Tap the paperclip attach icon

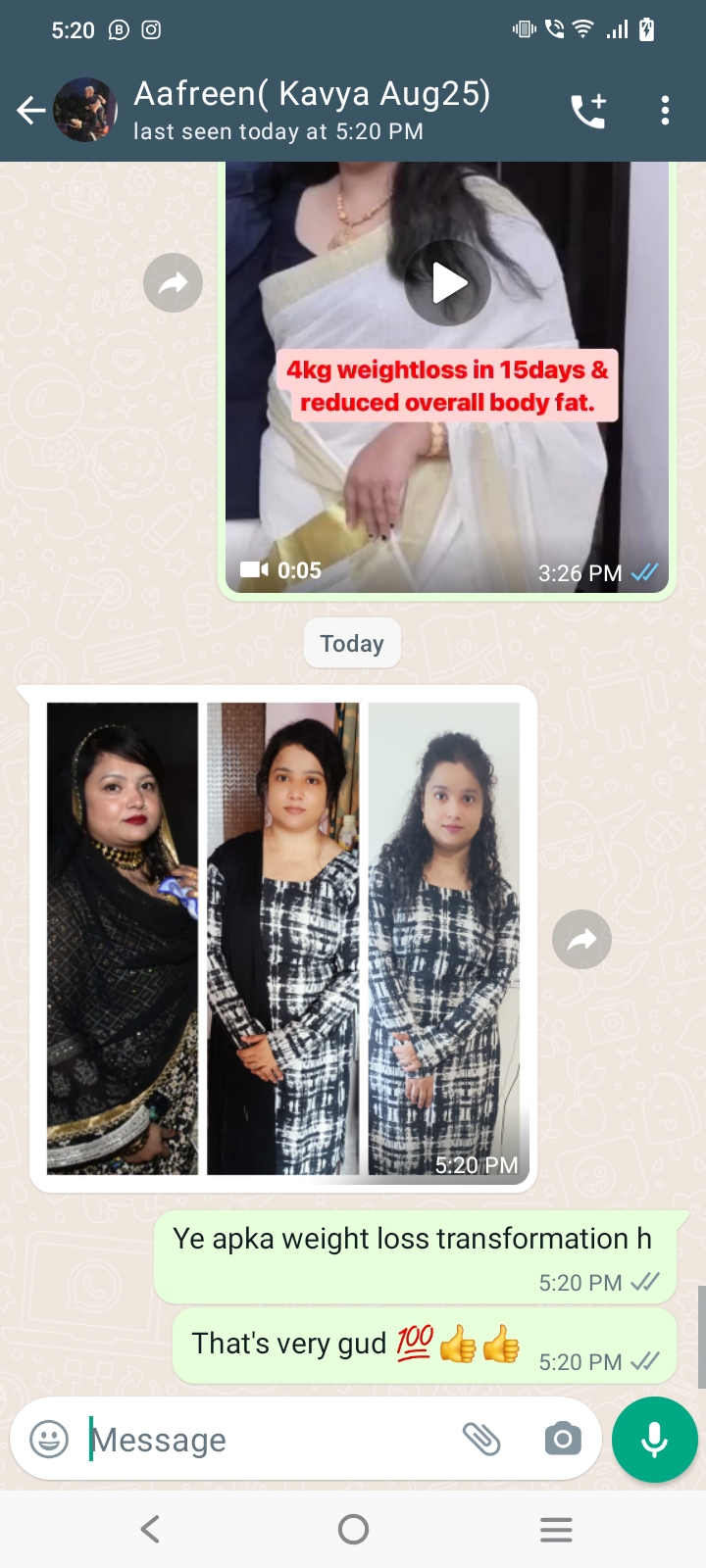pos(481,1440)
